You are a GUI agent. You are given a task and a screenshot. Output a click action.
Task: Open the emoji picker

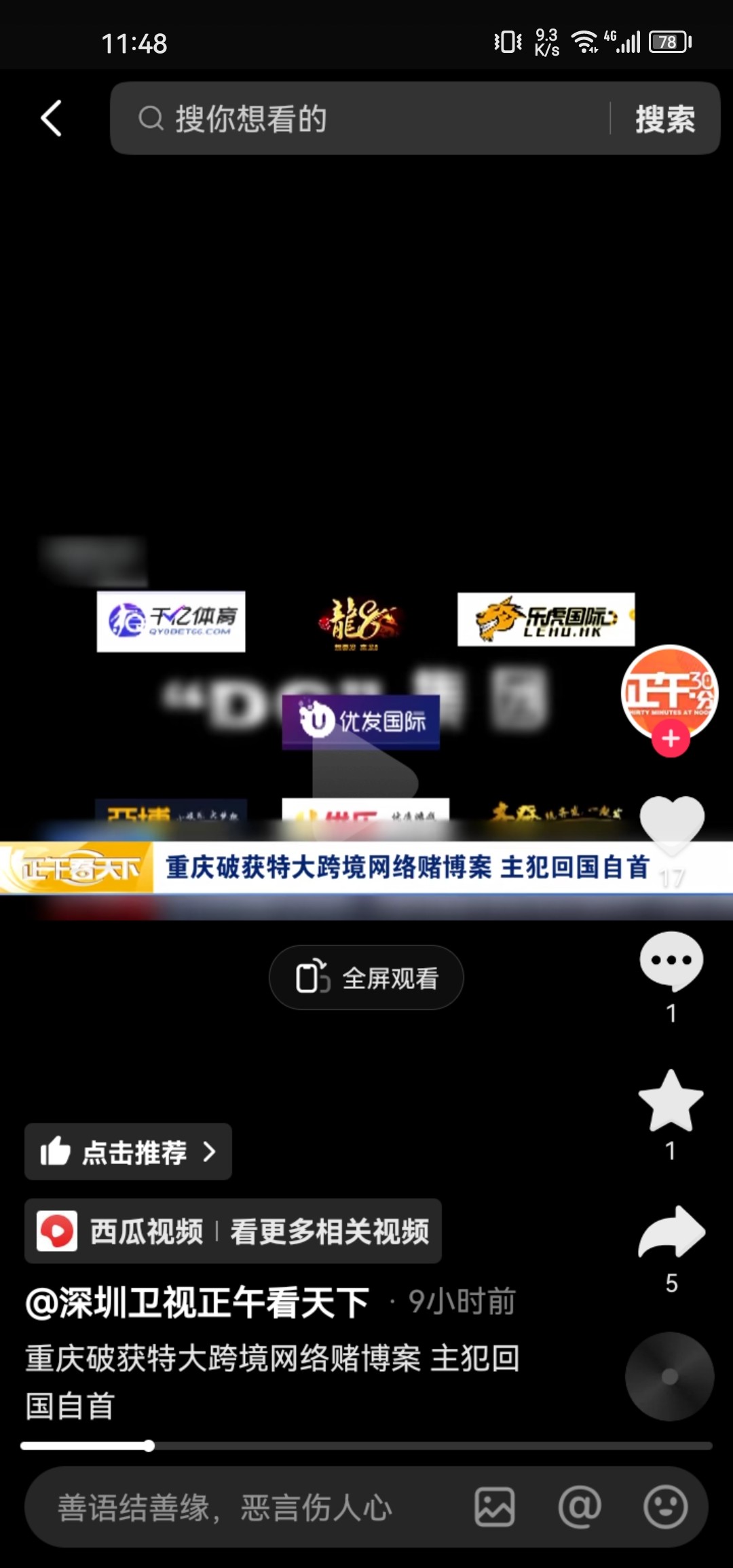[x=665, y=1508]
